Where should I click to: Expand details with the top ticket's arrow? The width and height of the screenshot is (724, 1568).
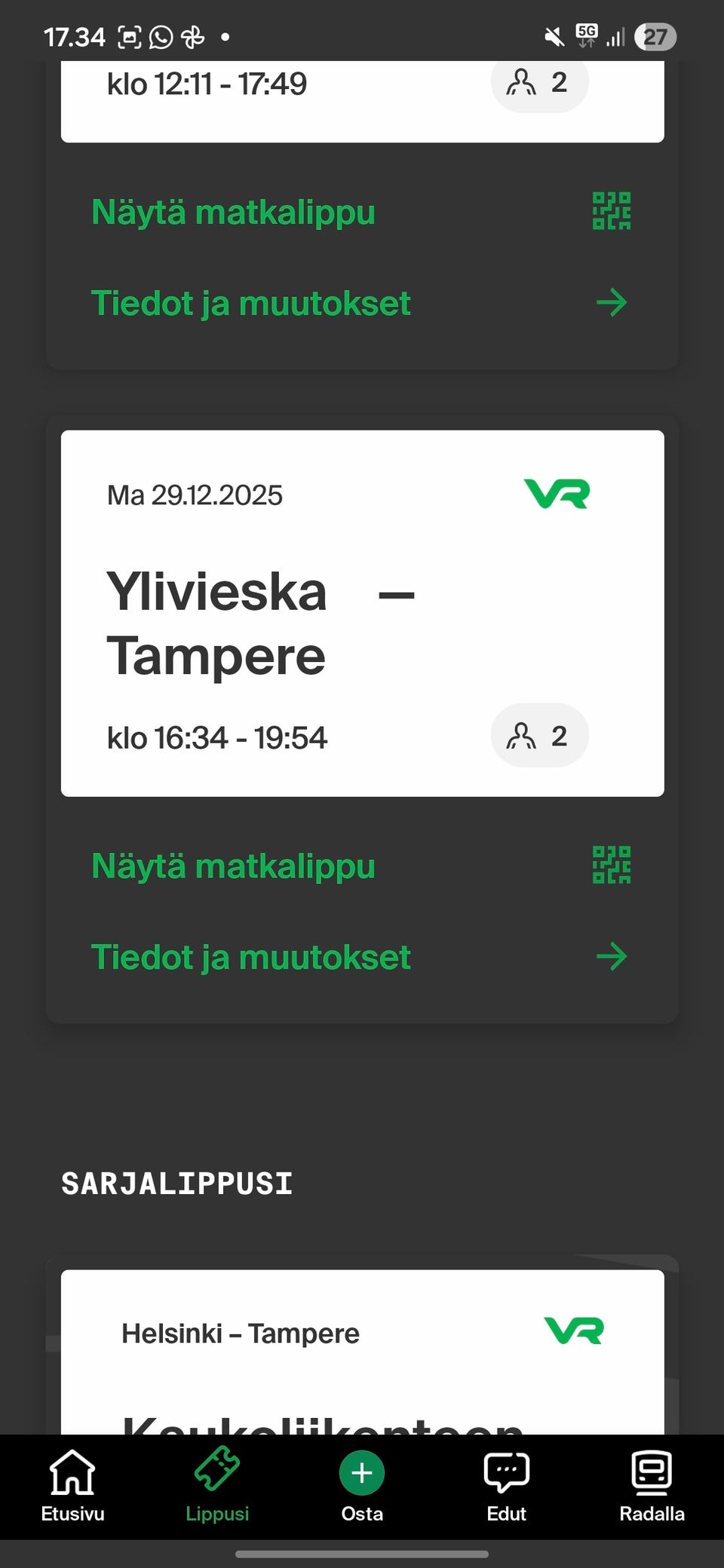point(612,302)
